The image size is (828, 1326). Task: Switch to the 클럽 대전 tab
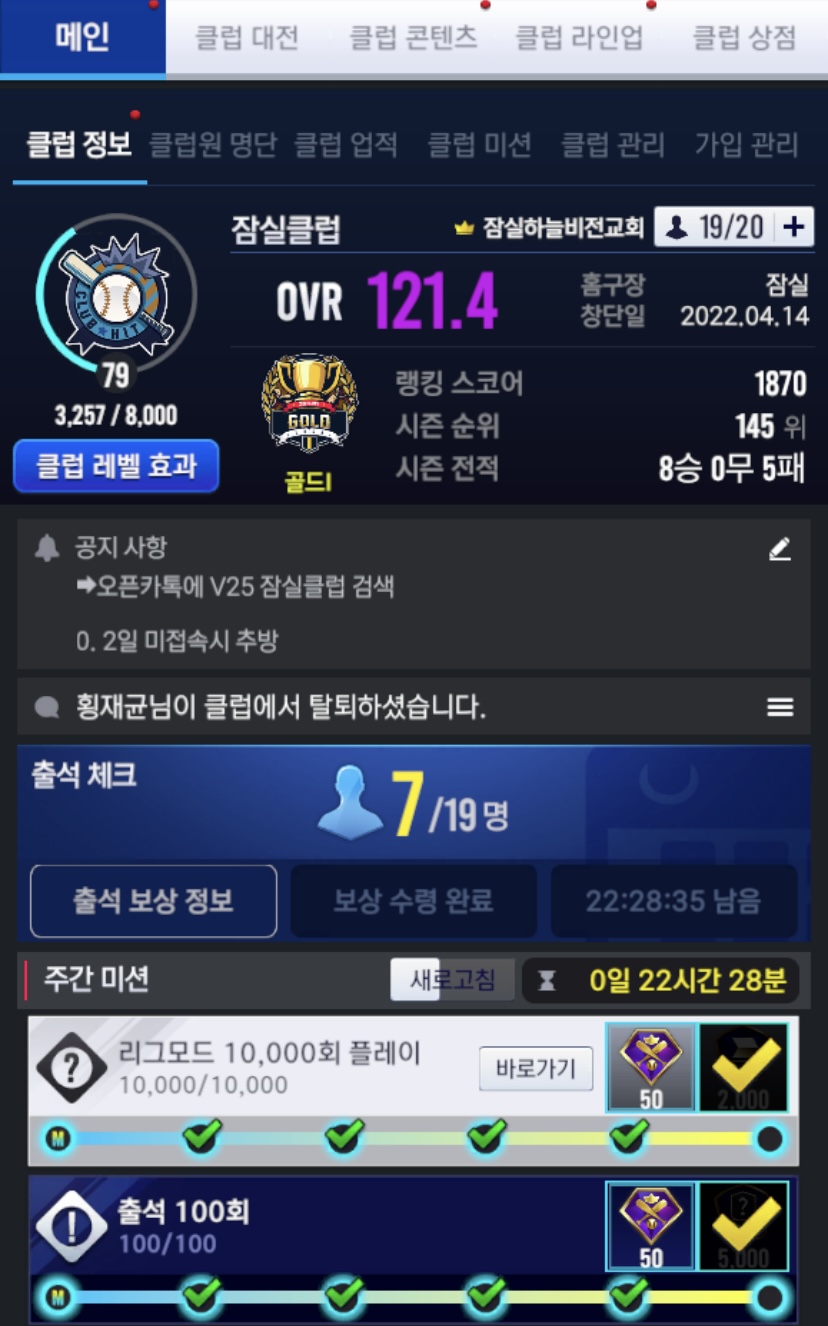coord(246,38)
